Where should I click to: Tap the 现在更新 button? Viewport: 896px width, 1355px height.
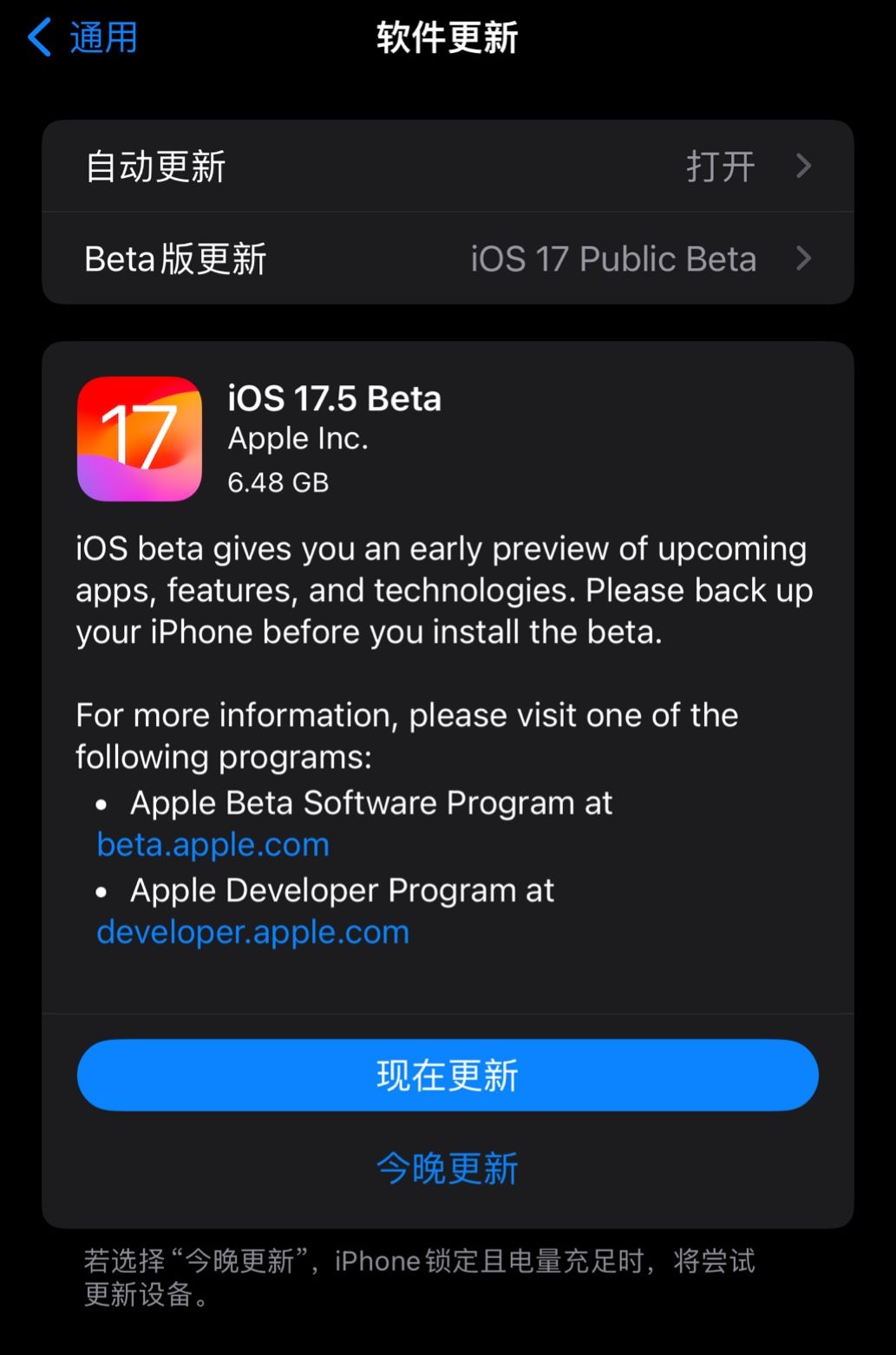pos(448,1076)
